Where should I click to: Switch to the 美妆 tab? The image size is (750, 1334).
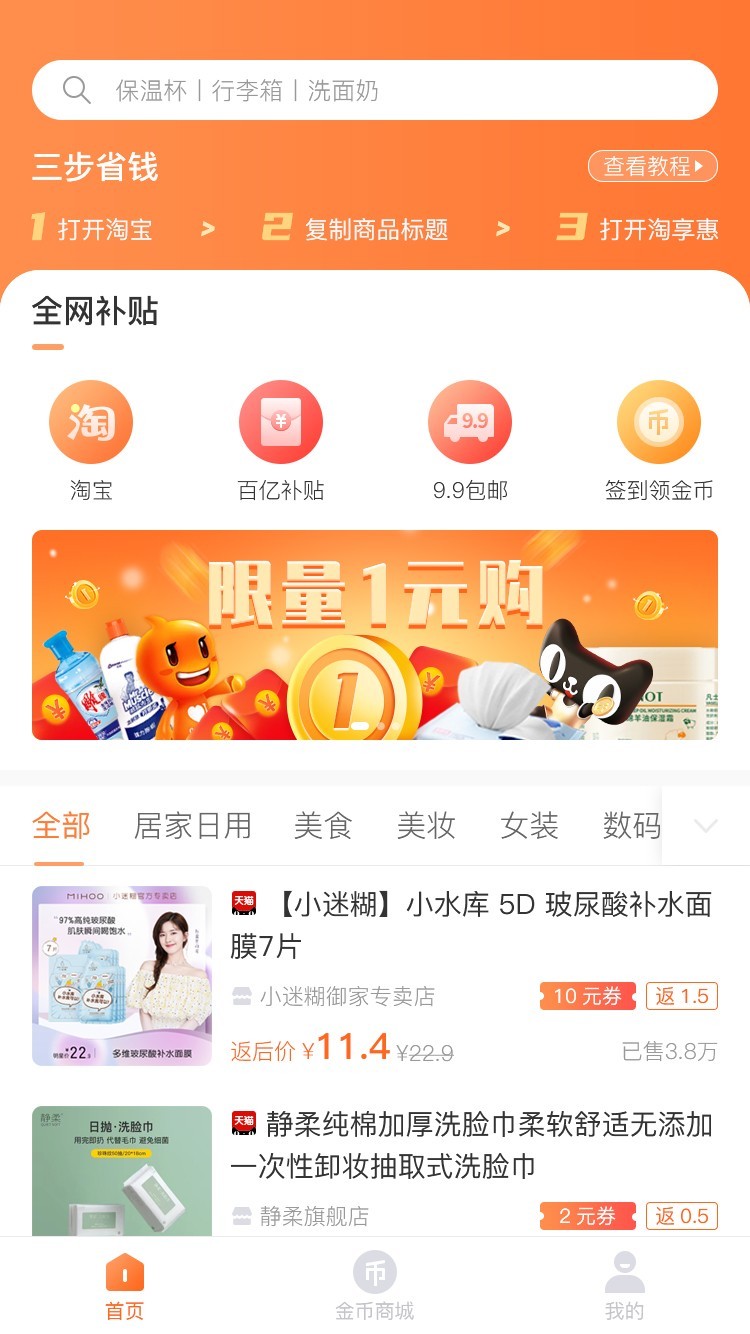426,826
